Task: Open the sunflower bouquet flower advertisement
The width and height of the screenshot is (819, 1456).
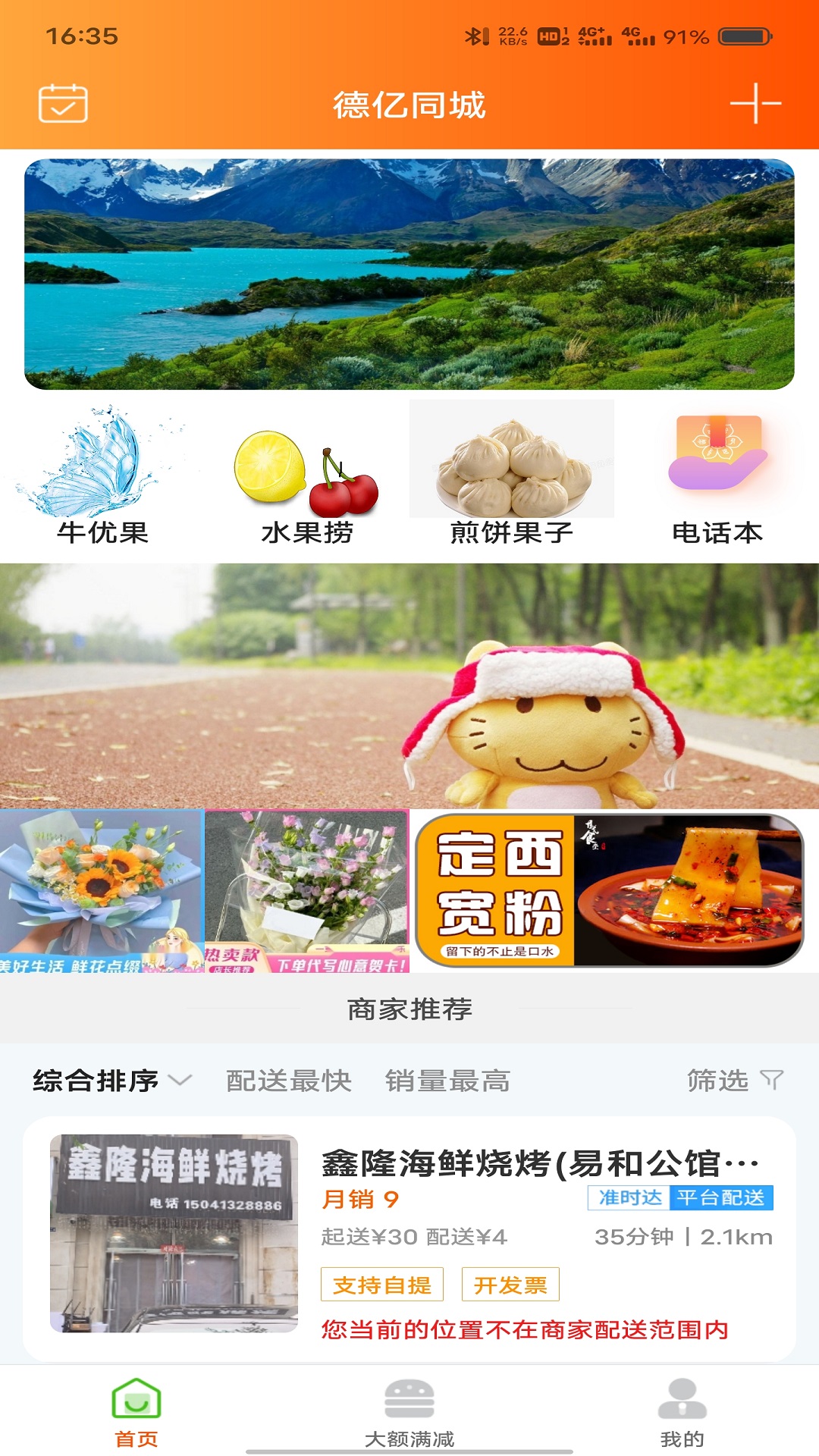Action: (x=99, y=893)
